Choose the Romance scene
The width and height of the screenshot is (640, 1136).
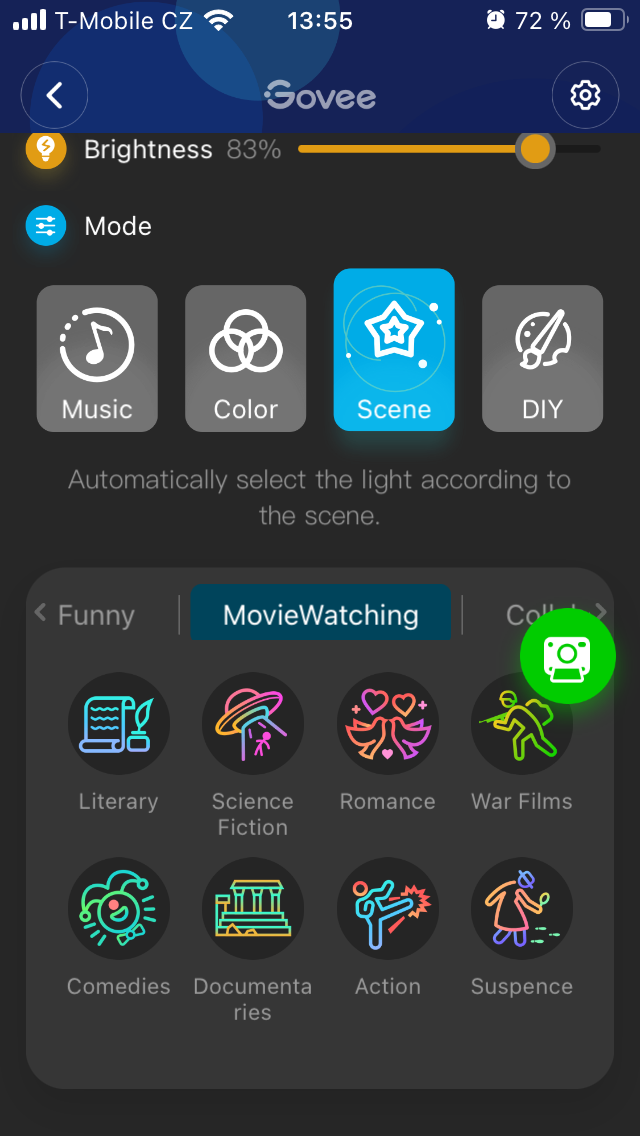[x=387, y=723]
